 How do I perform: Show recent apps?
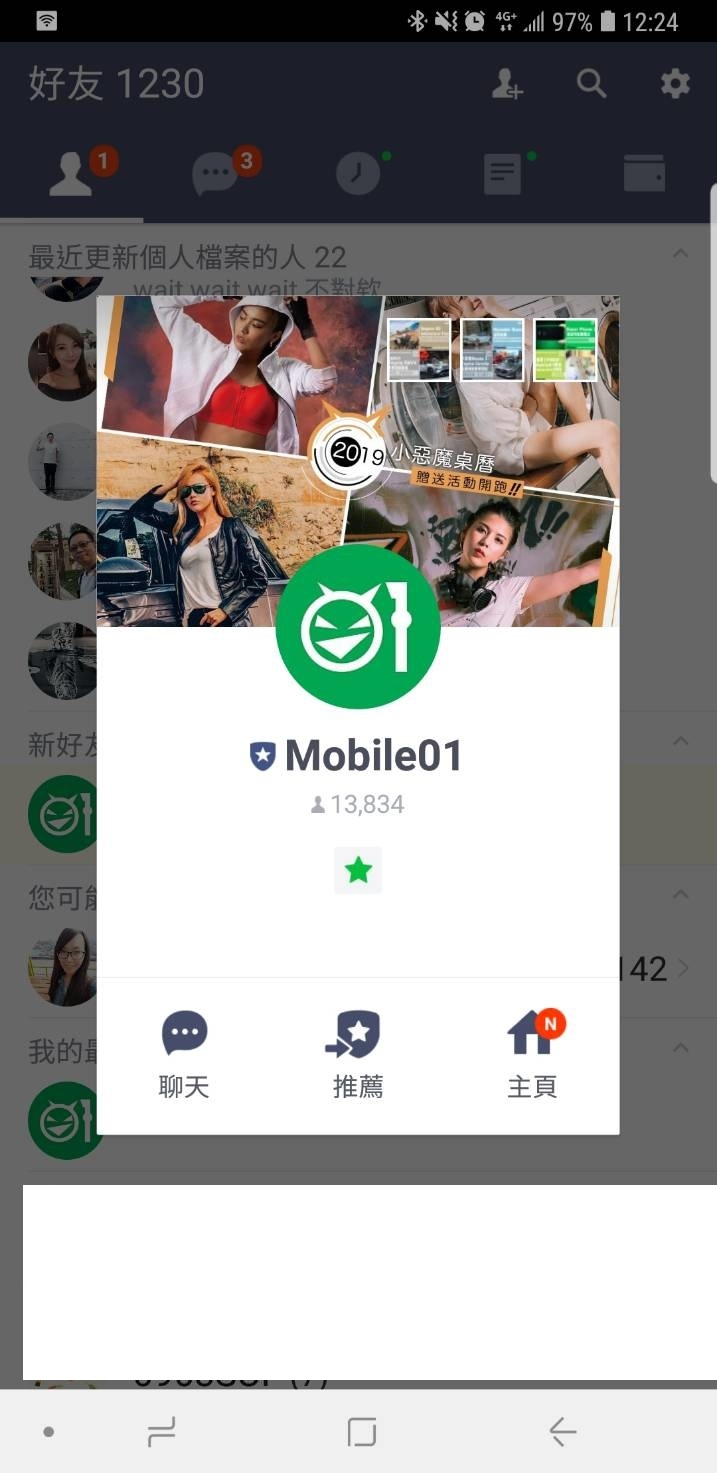(x=161, y=1432)
